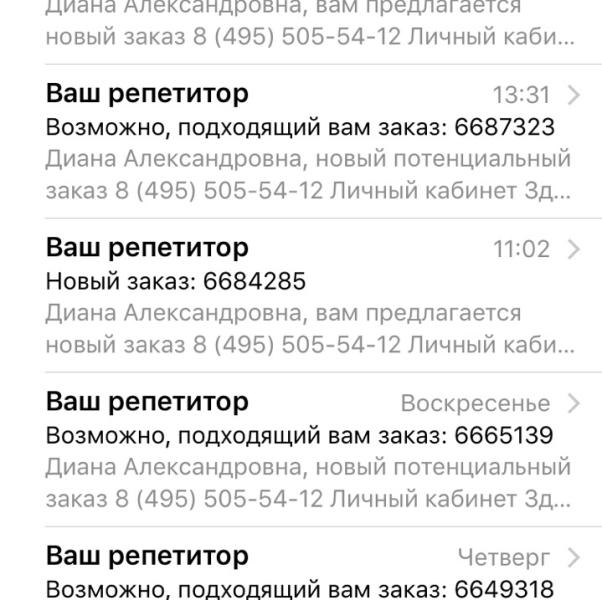Open the 13:31 email about order 6687323
The width and height of the screenshot is (602, 600).
301,142
